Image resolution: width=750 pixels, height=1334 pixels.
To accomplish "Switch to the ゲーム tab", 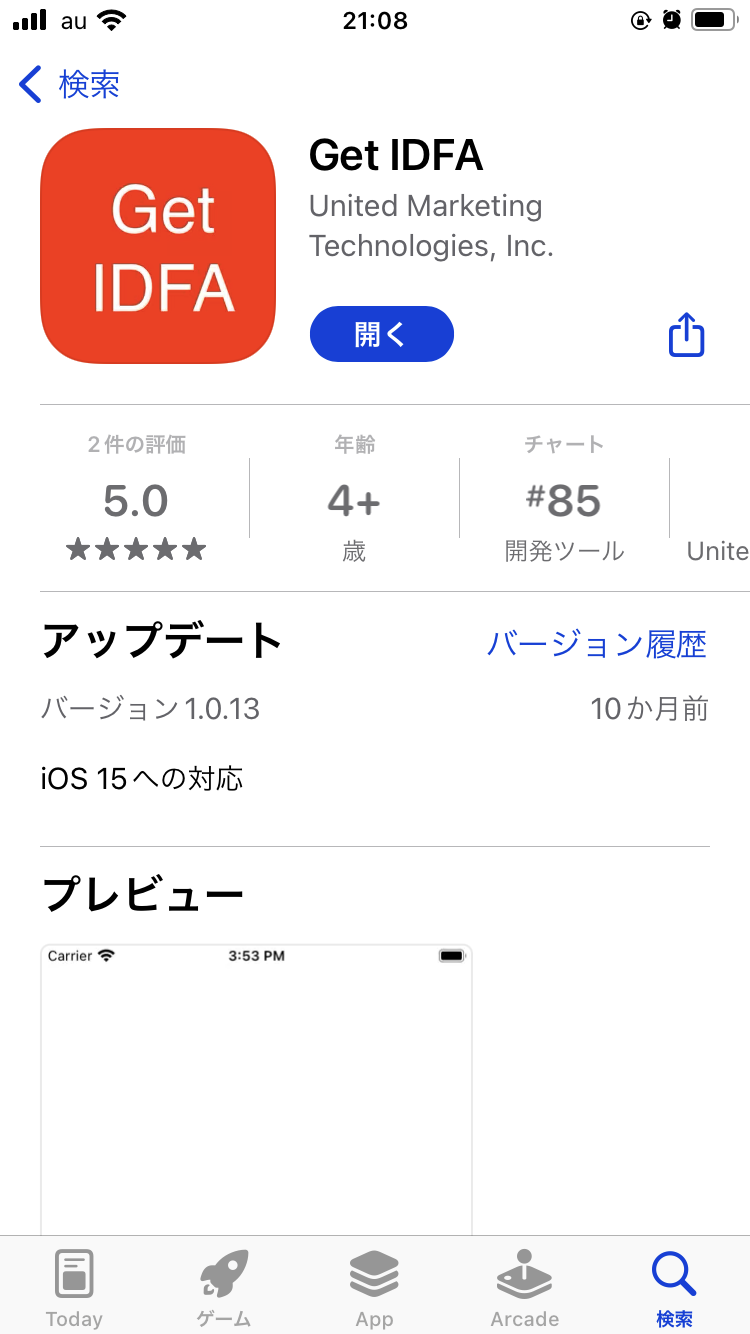I will point(224,1290).
